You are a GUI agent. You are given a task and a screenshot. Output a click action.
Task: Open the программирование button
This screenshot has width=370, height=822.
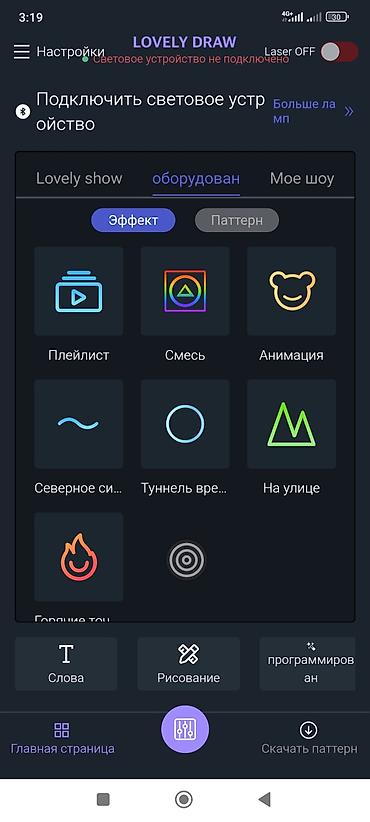coord(308,664)
